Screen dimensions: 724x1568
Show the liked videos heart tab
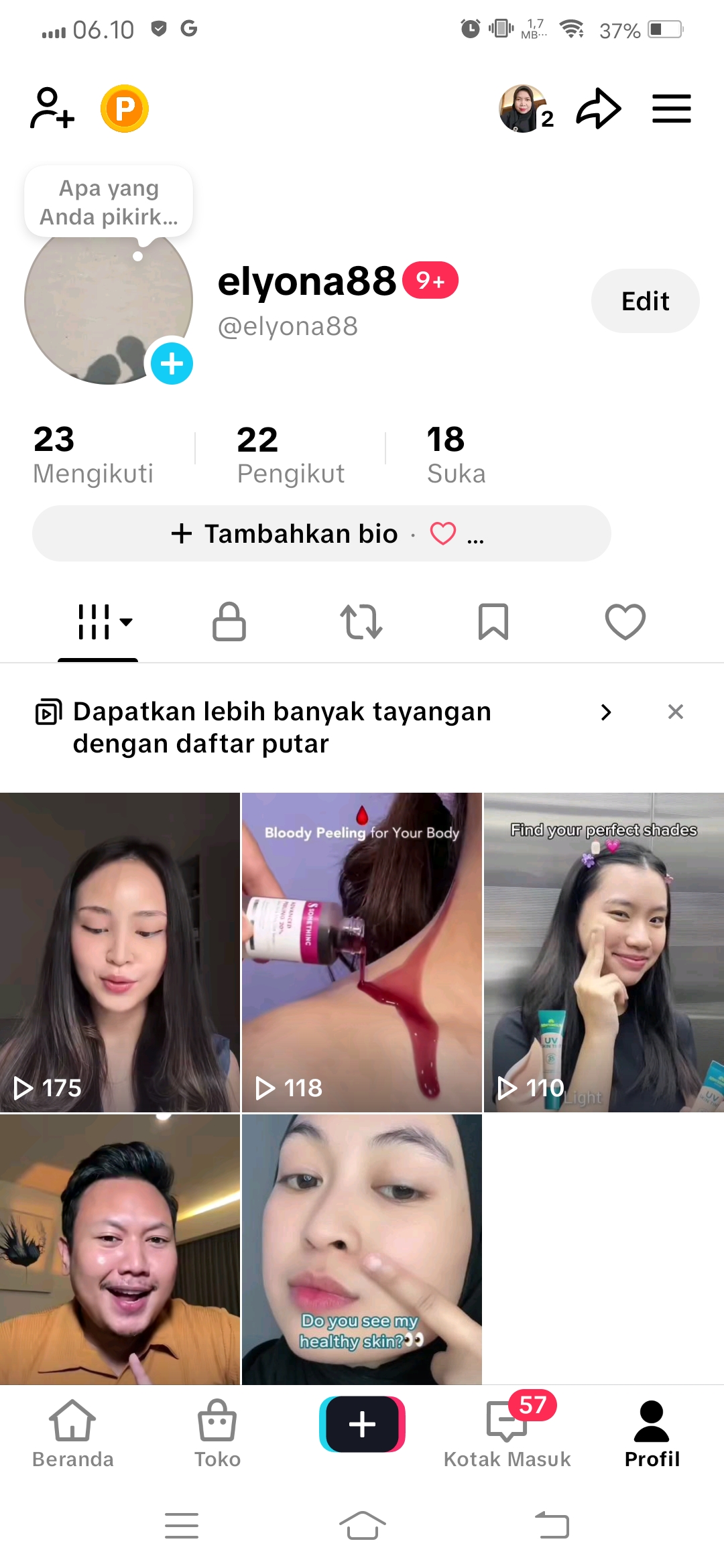[625, 622]
